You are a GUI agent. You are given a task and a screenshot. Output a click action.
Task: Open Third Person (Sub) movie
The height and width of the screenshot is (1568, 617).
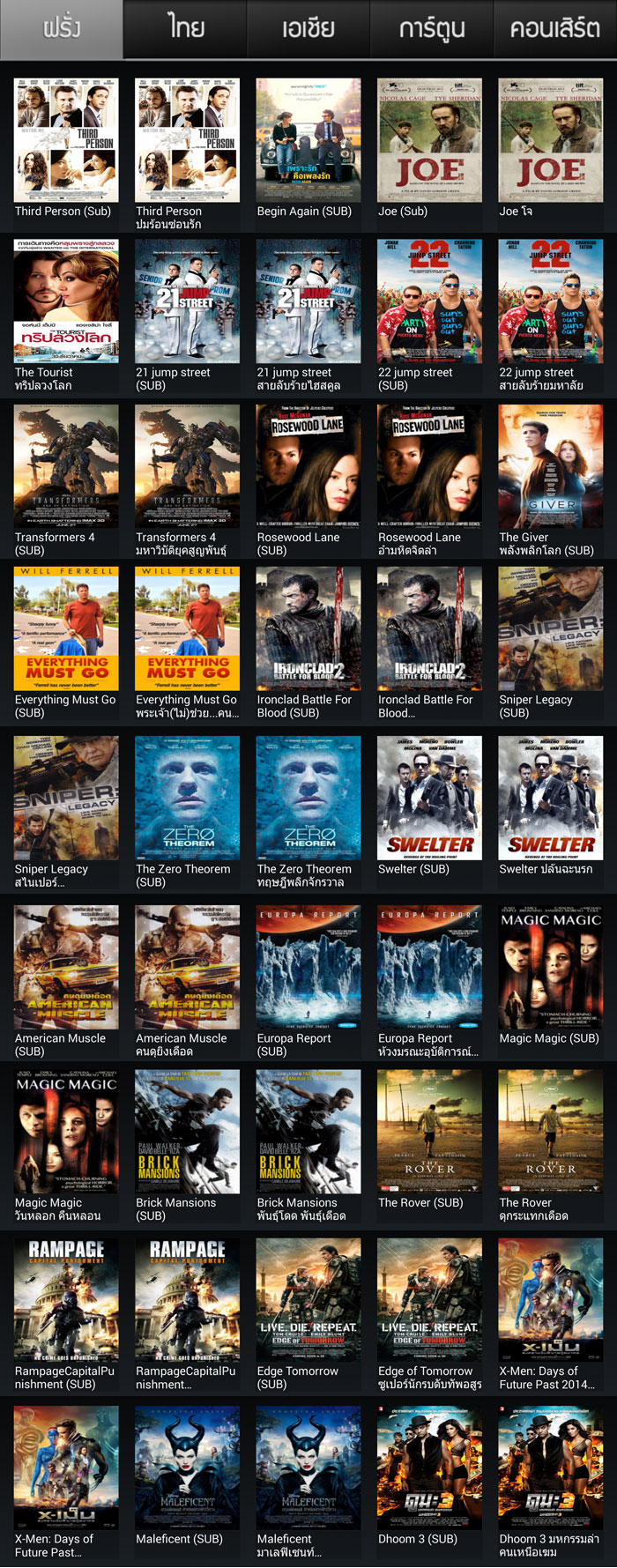pyautogui.click(x=66, y=141)
